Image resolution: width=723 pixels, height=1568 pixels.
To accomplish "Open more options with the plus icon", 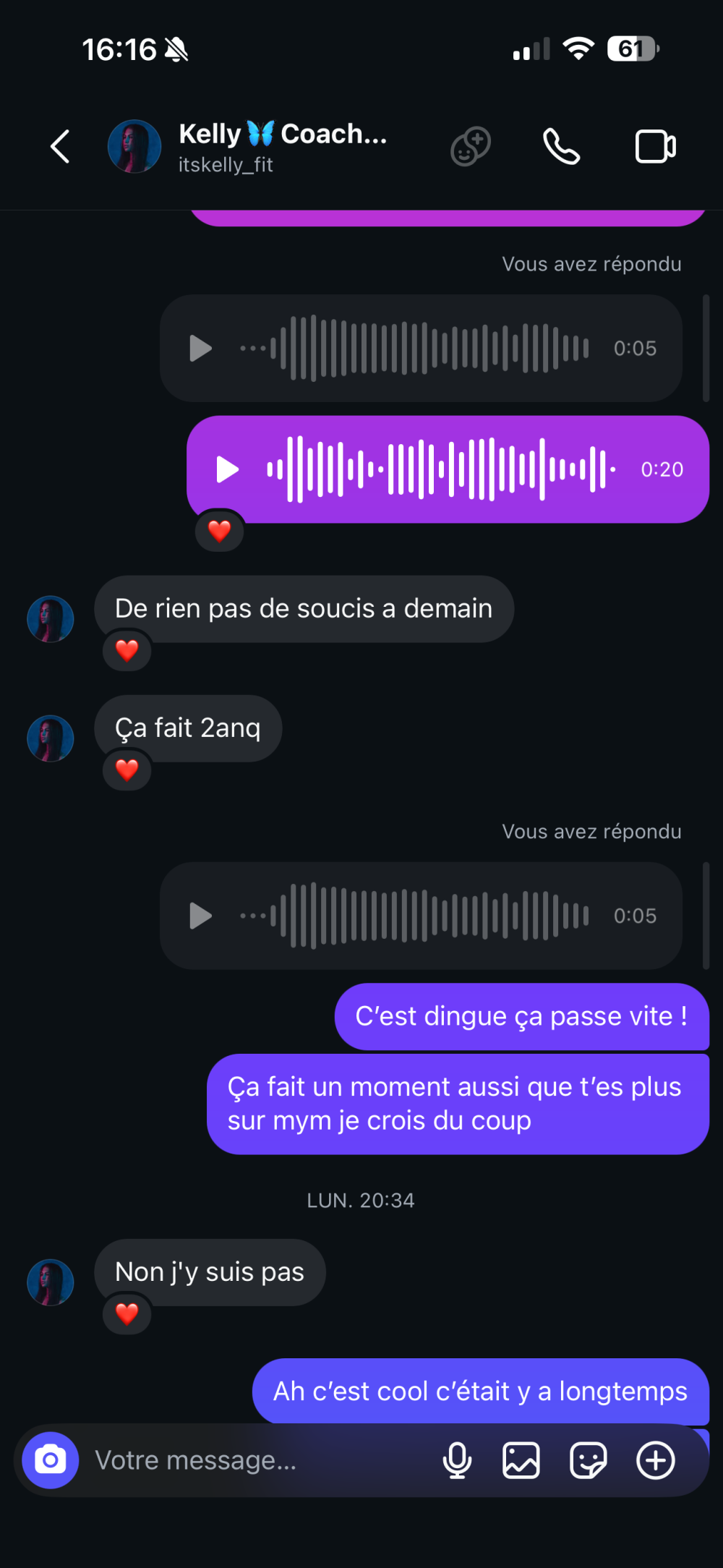I will [x=655, y=1460].
